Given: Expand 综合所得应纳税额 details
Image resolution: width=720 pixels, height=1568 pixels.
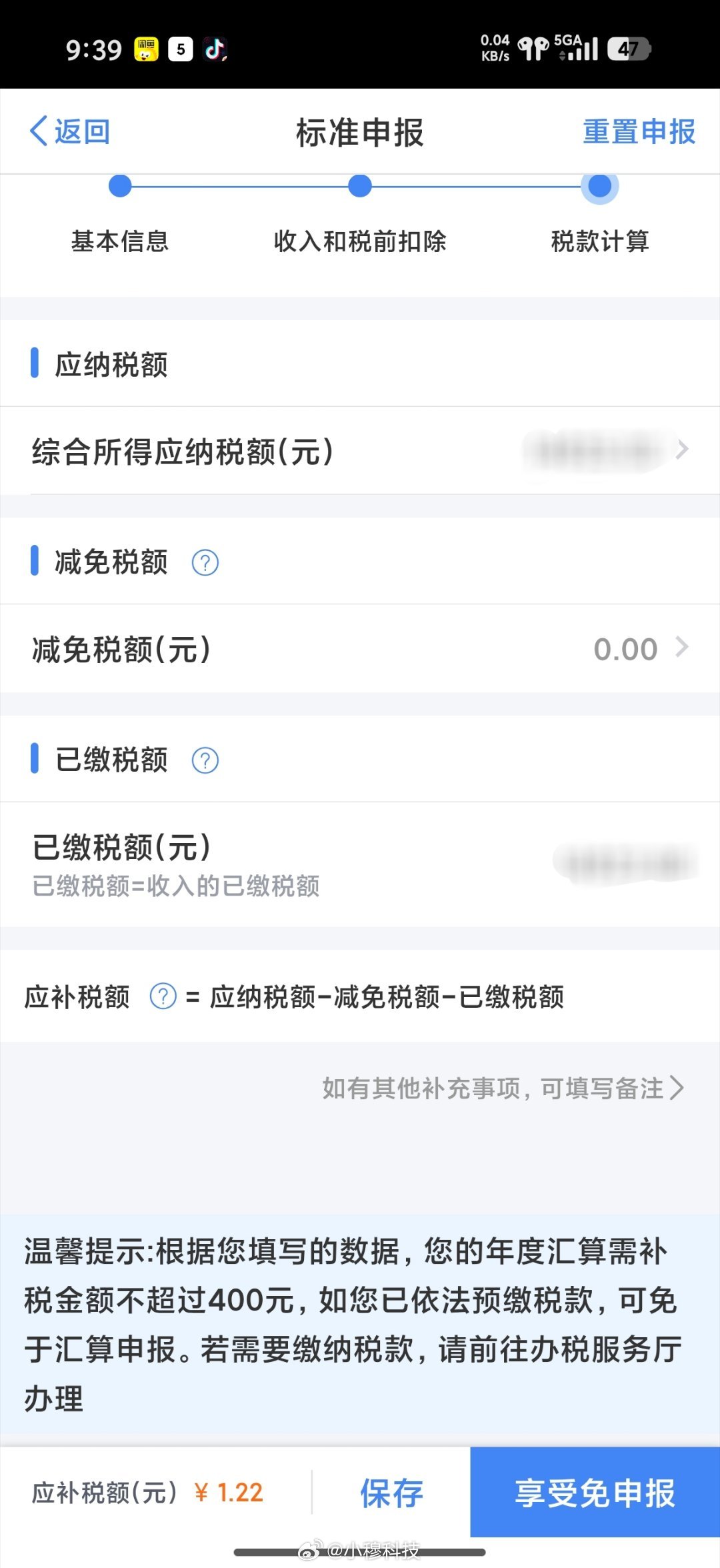Looking at the screenshot, I should pos(360,450).
